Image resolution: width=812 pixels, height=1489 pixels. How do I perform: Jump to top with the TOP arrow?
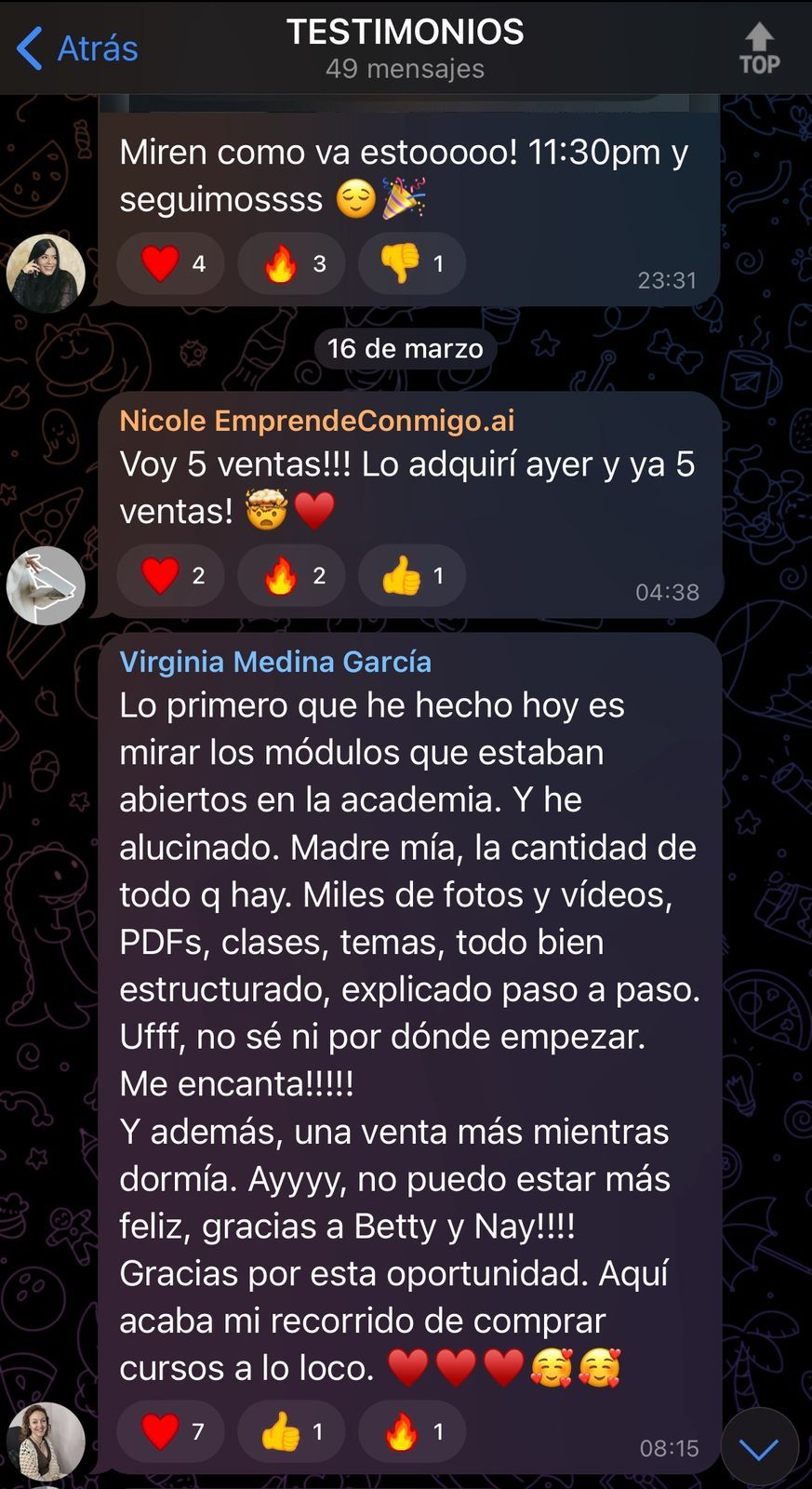coord(759,48)
